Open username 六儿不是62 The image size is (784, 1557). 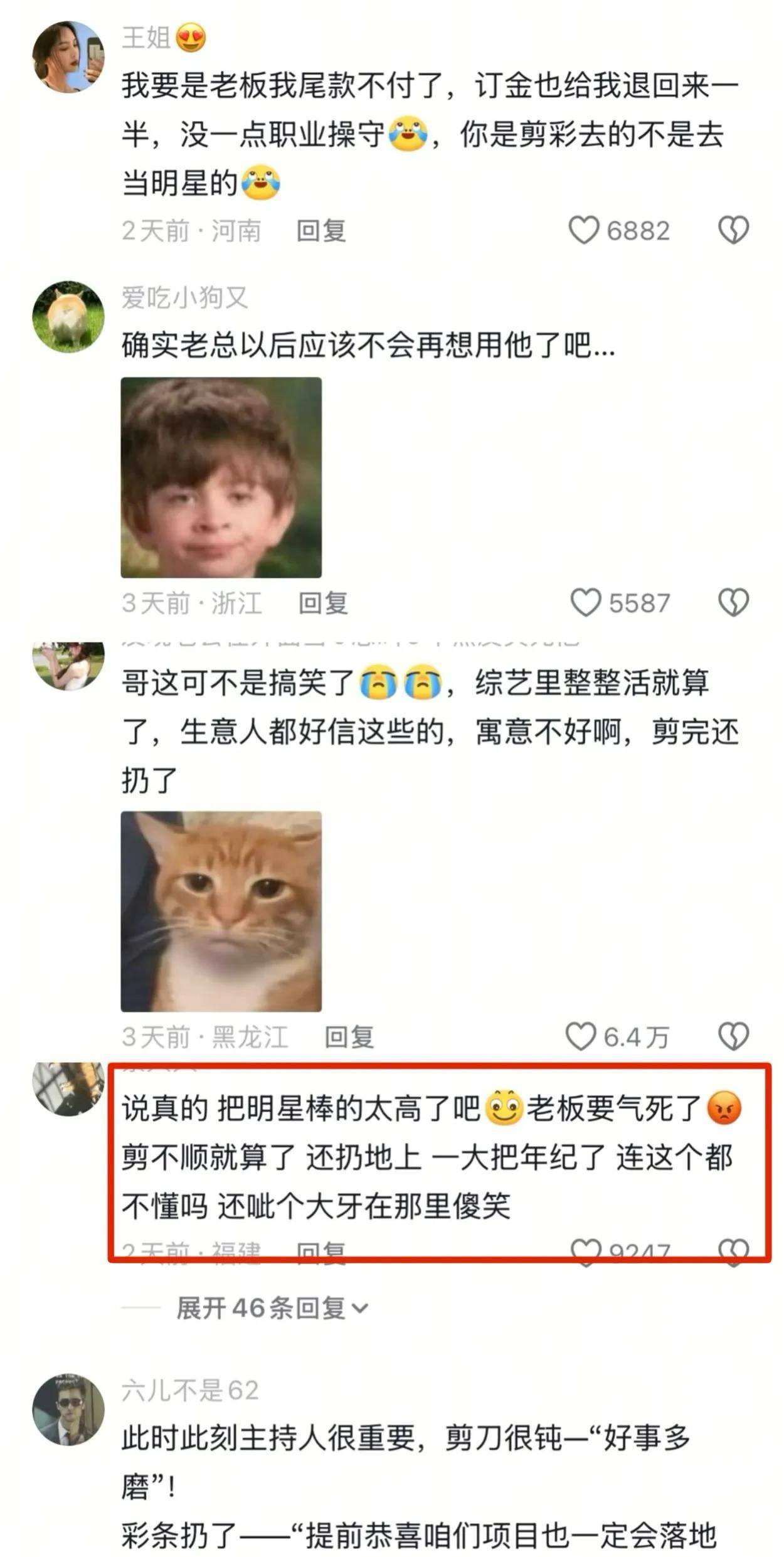click(190, 1391)
